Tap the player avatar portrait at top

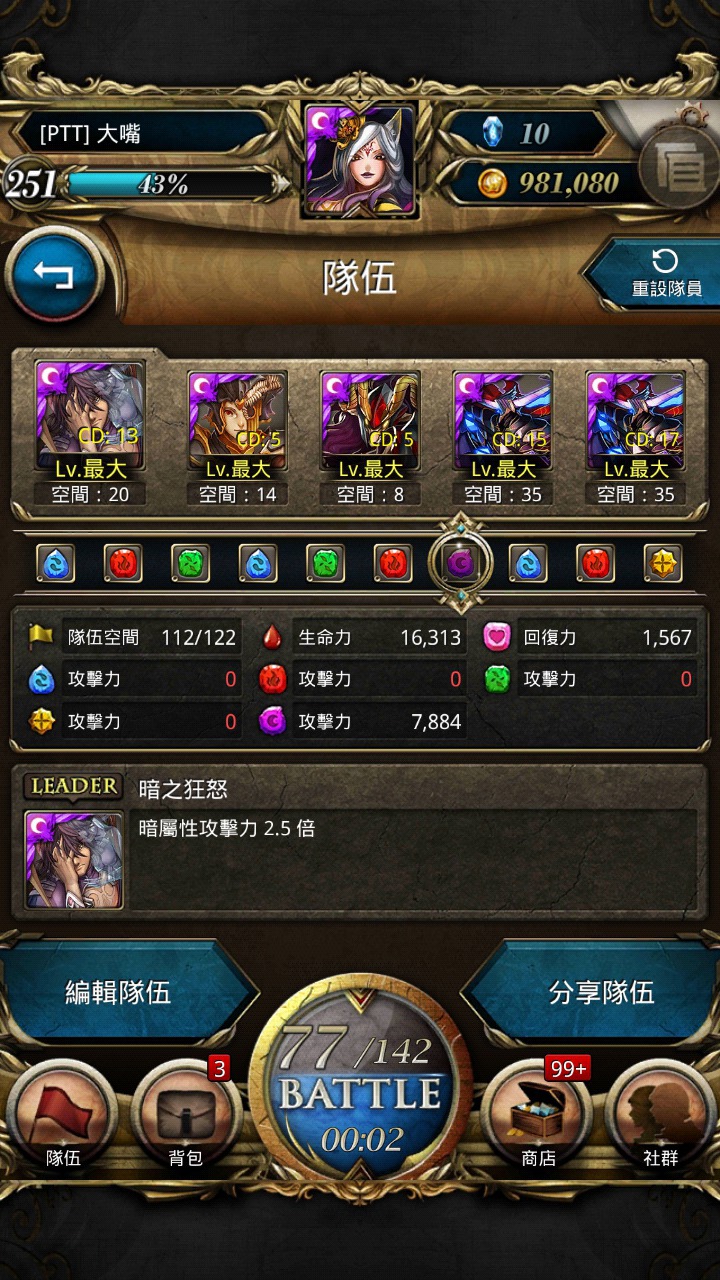click(360, 159)
